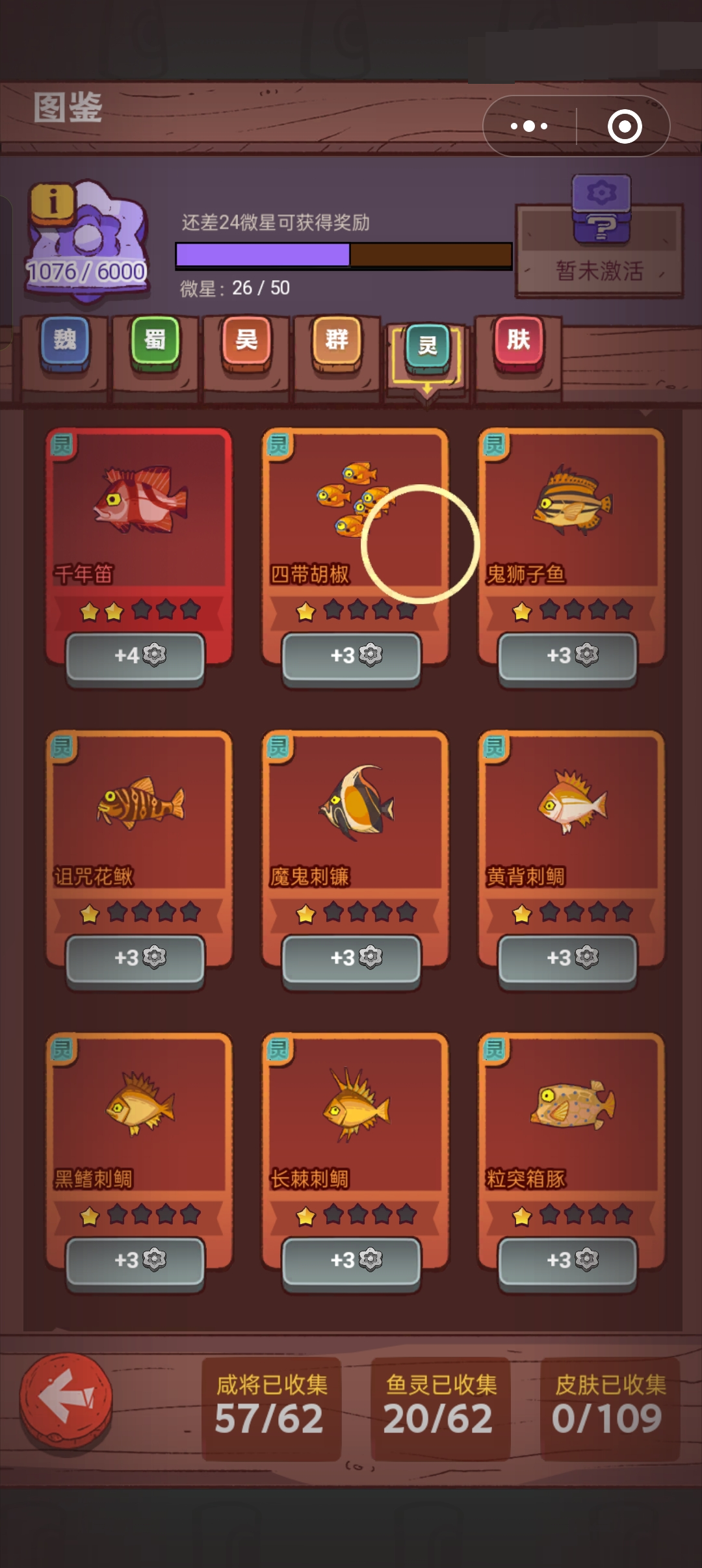Open the 魔鬼刺镰 fish card
702x1568 pixels.
point(355,816)
